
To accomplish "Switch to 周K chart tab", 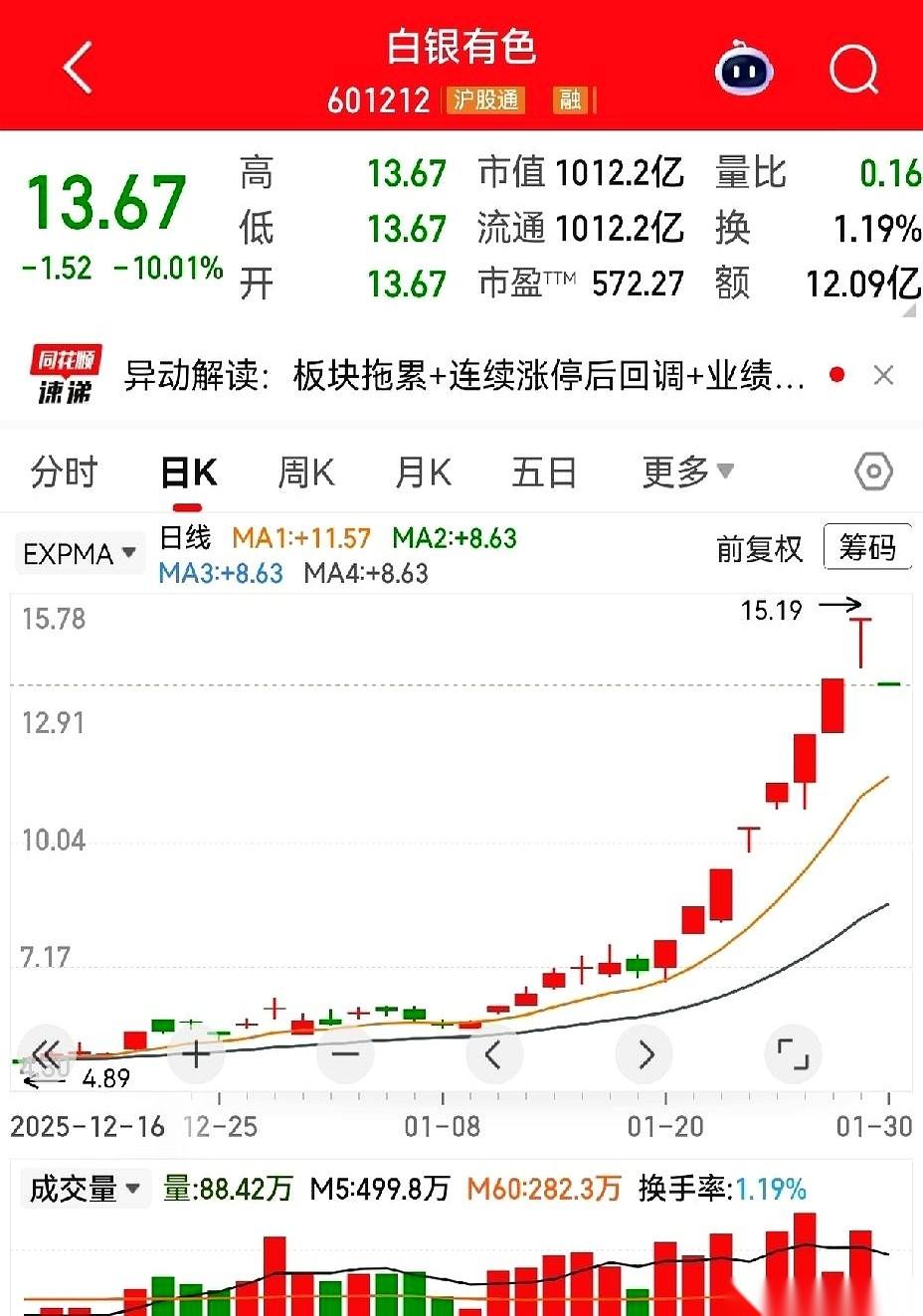I will 305,472.
